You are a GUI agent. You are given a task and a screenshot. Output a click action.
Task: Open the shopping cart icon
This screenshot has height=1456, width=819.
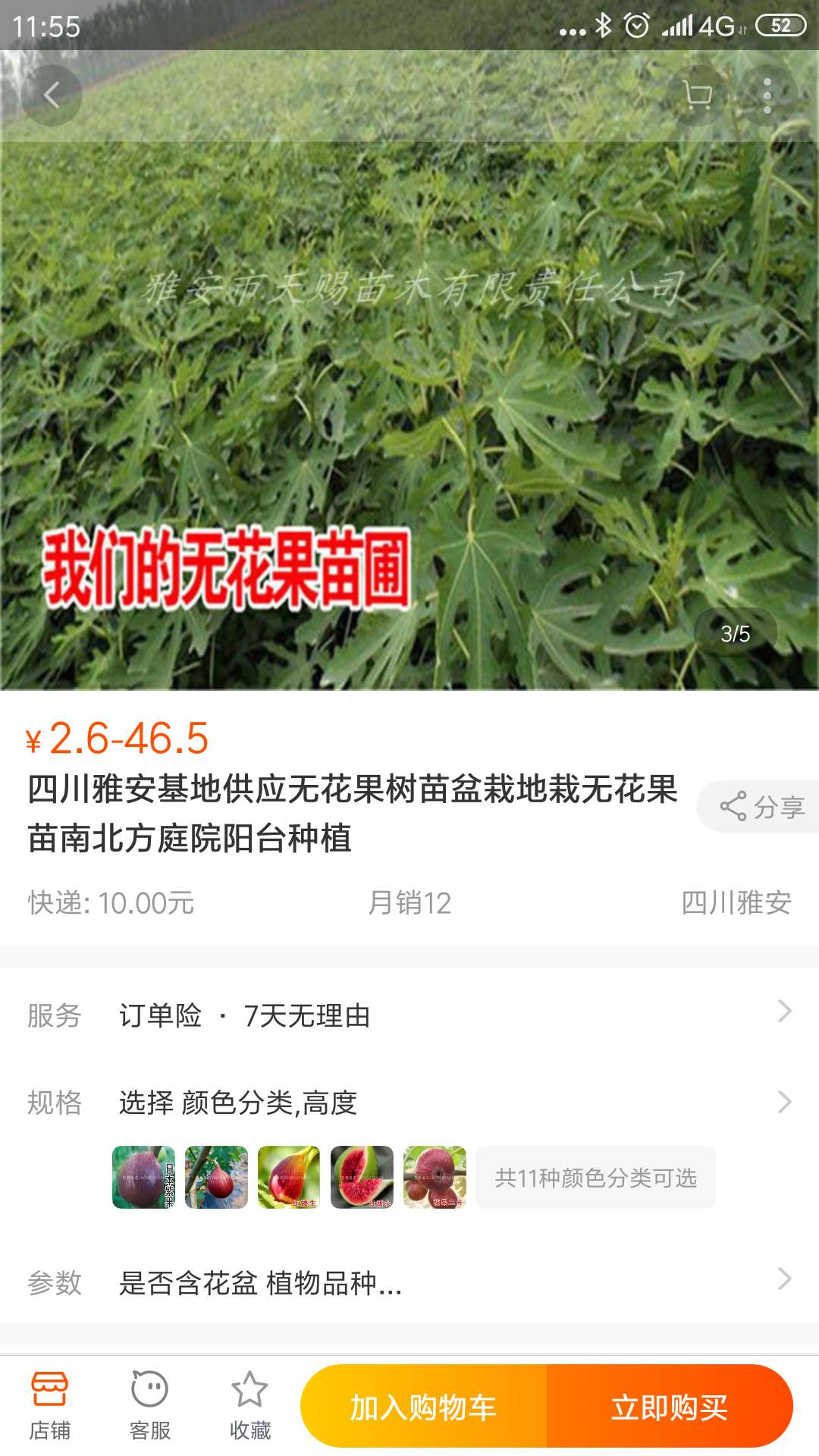pos(696,96)
